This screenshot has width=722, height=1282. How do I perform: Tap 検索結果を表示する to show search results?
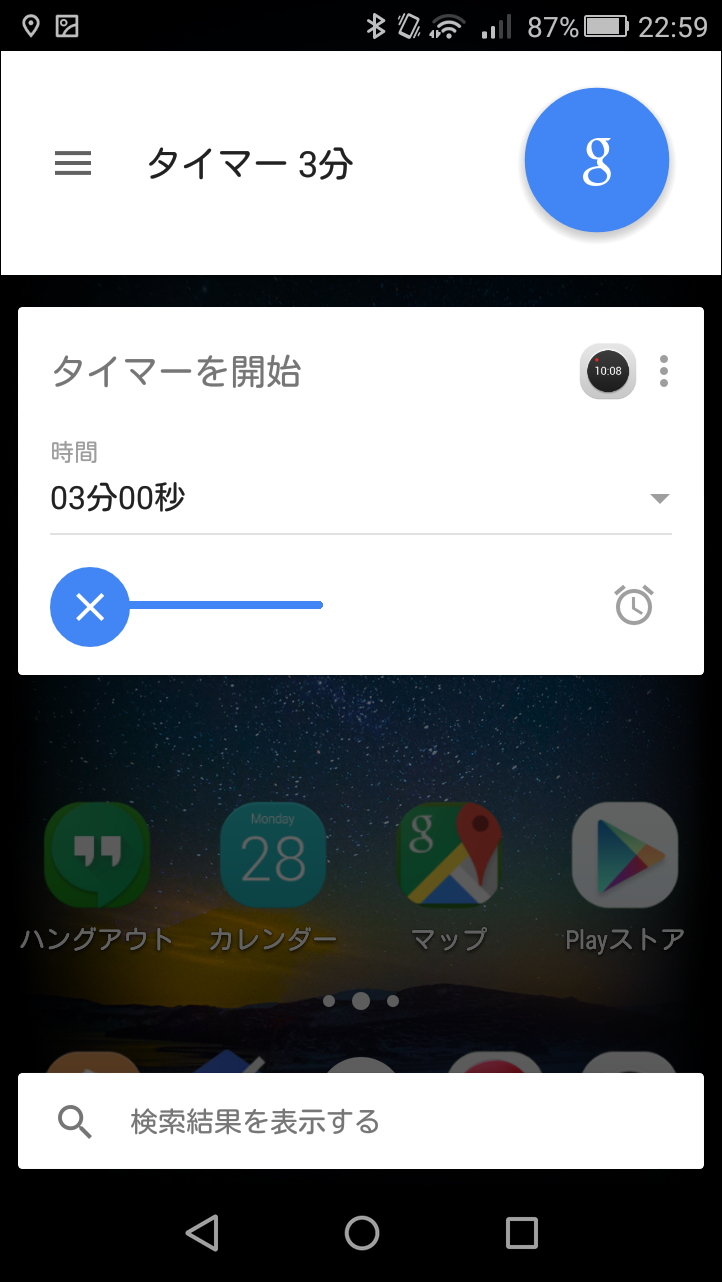click(253, 1121)
